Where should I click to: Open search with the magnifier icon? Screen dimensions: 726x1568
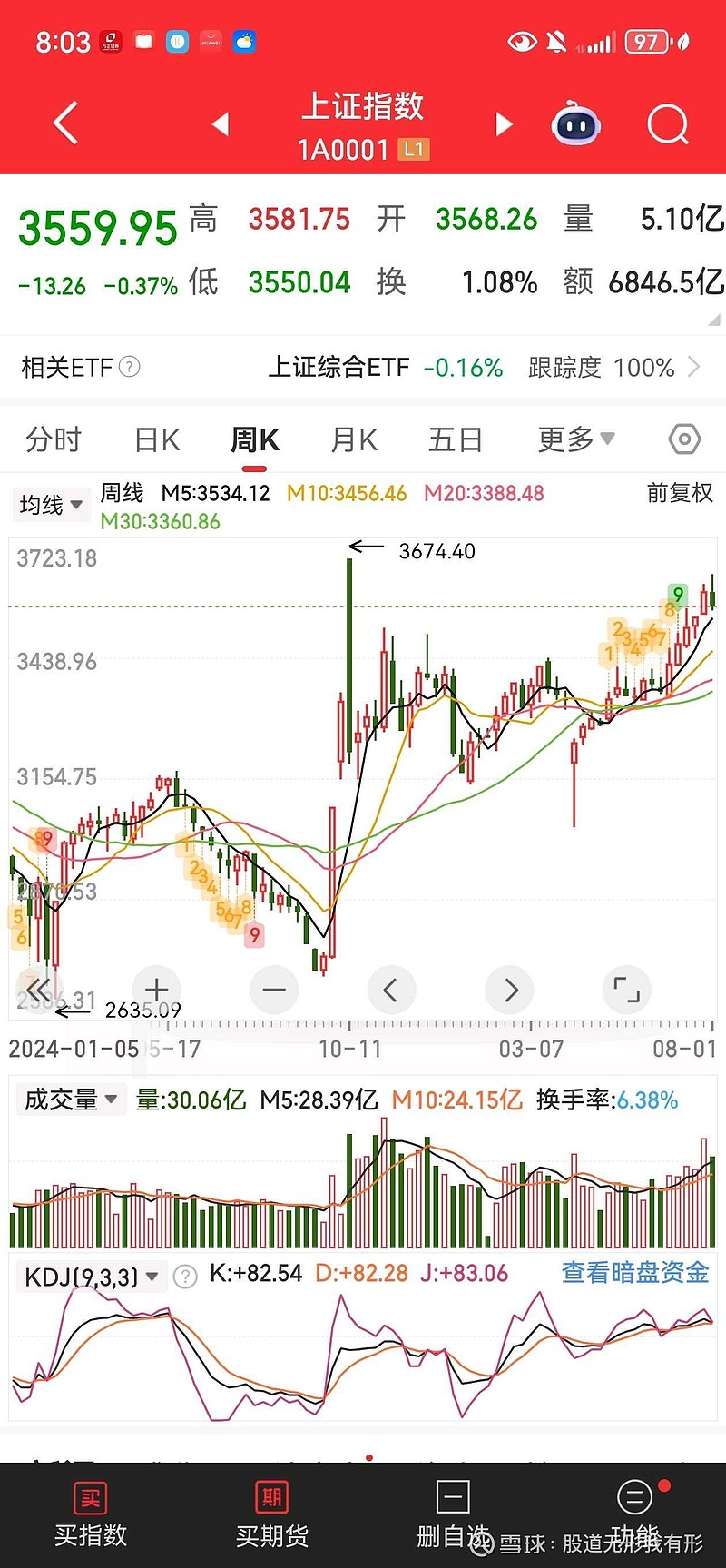pos(668,124)
